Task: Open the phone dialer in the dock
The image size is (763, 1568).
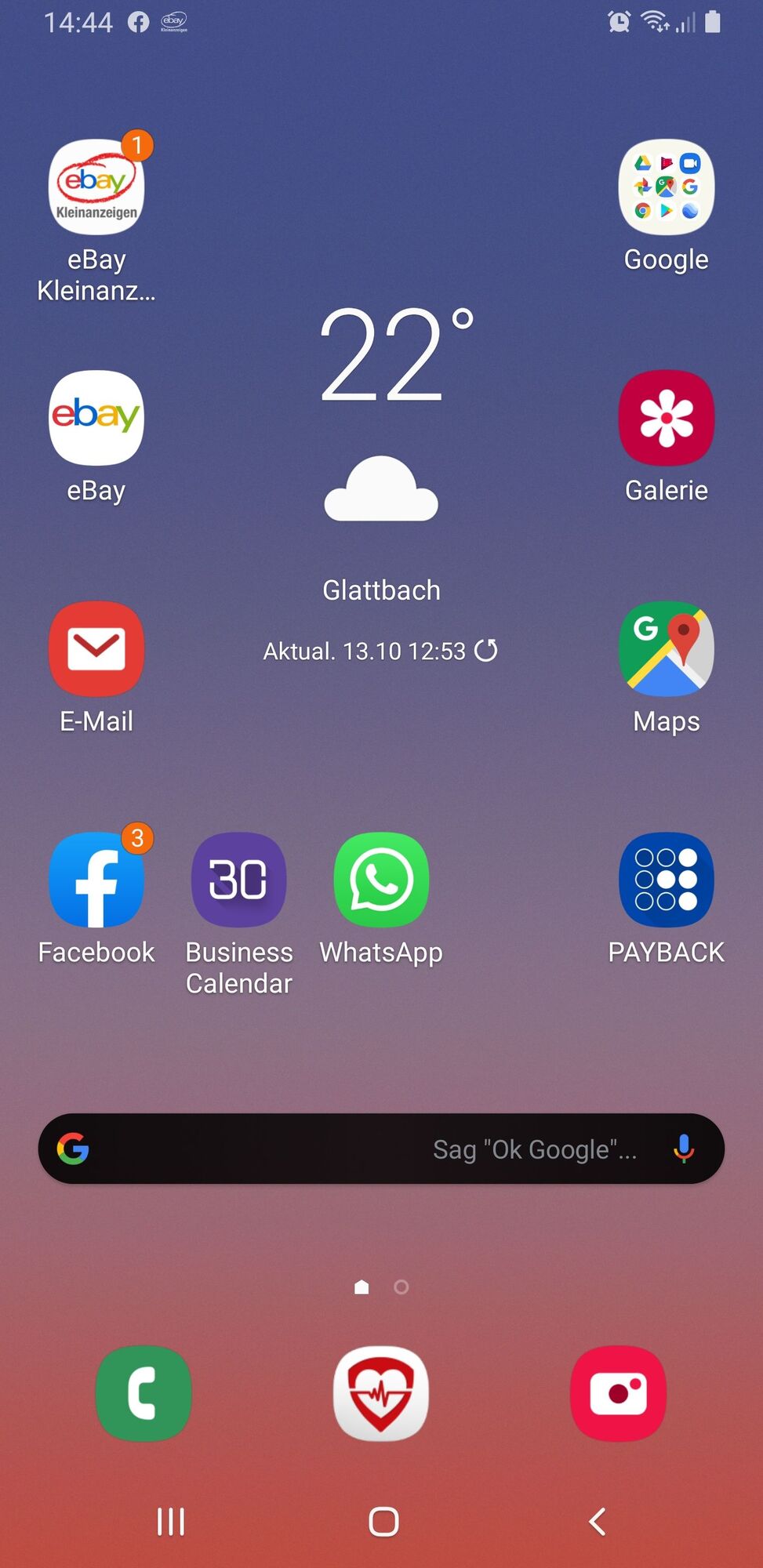Action: (144, 1393)
